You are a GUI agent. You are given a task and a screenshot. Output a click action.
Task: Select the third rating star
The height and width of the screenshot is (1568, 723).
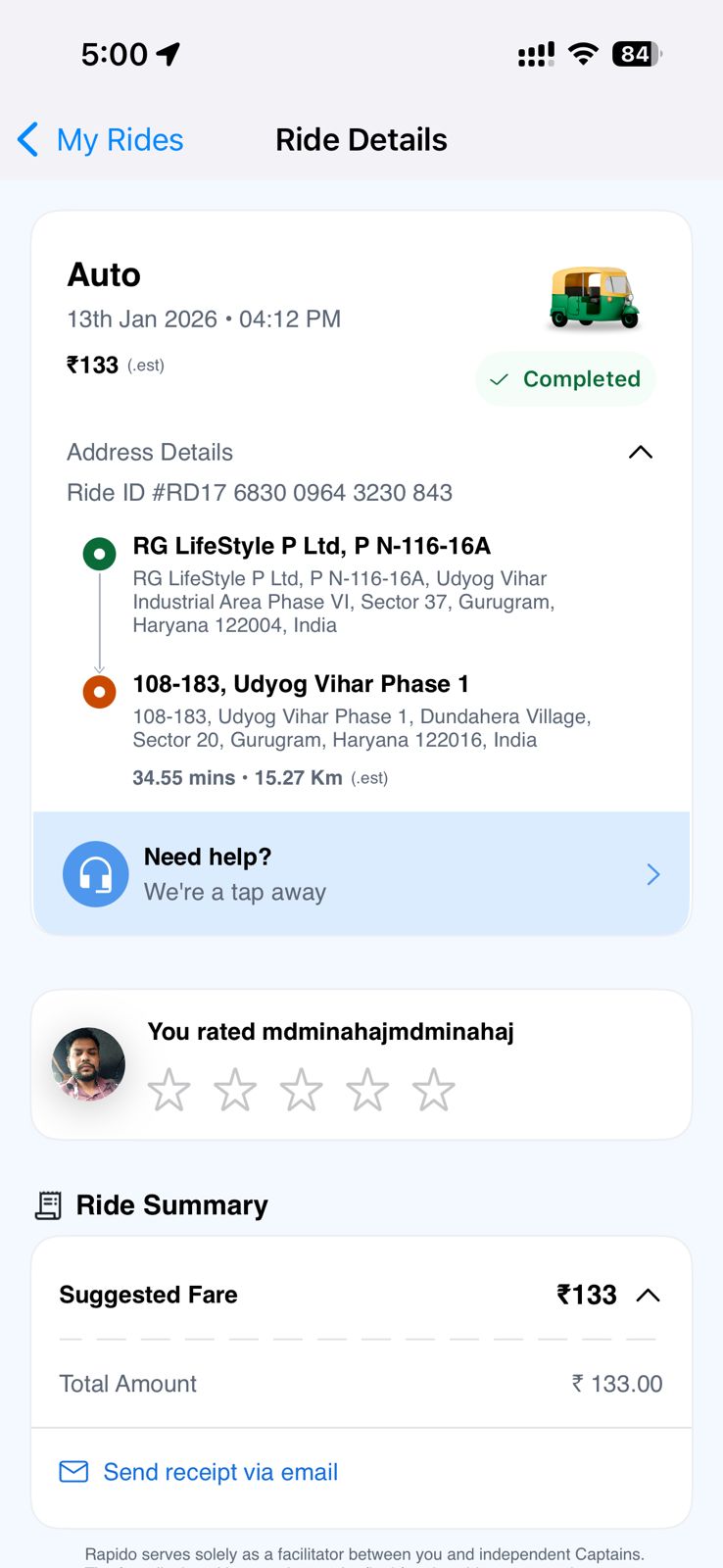(x=301, y=1090)
